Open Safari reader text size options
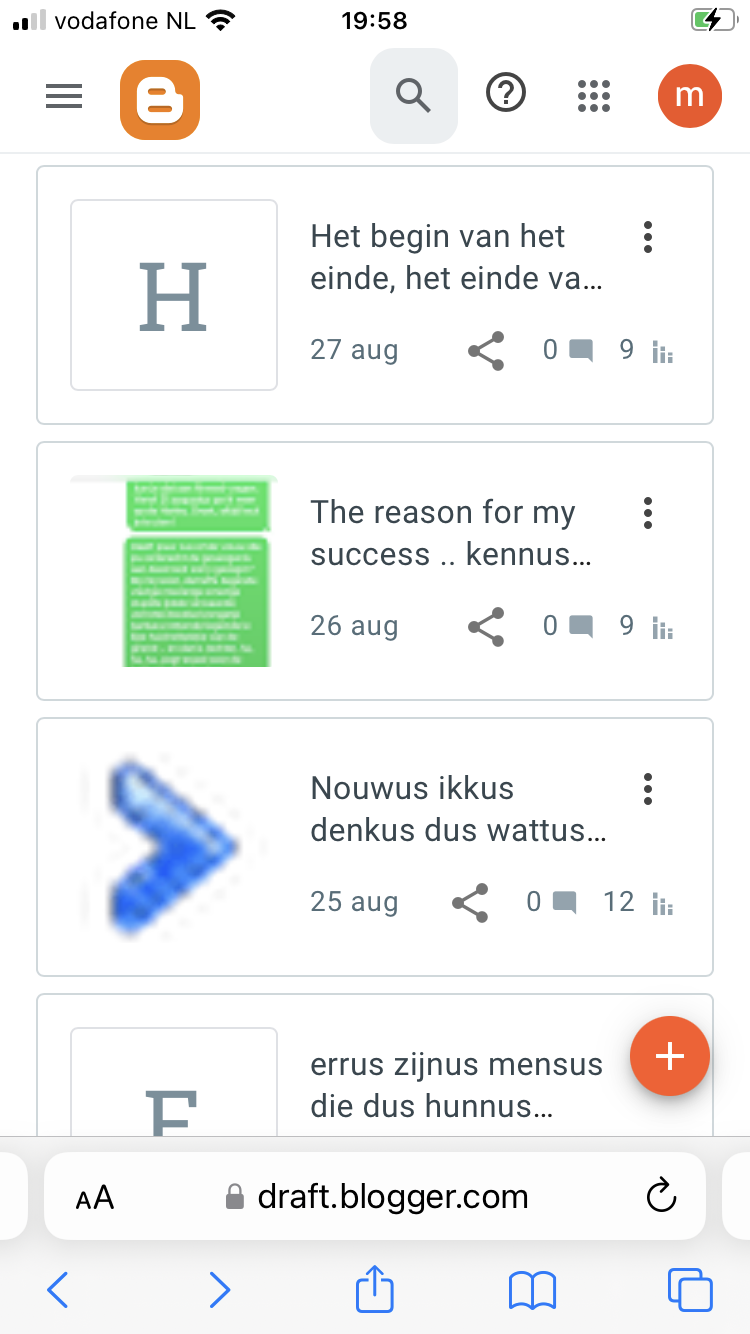 (x=95, y=1197)
